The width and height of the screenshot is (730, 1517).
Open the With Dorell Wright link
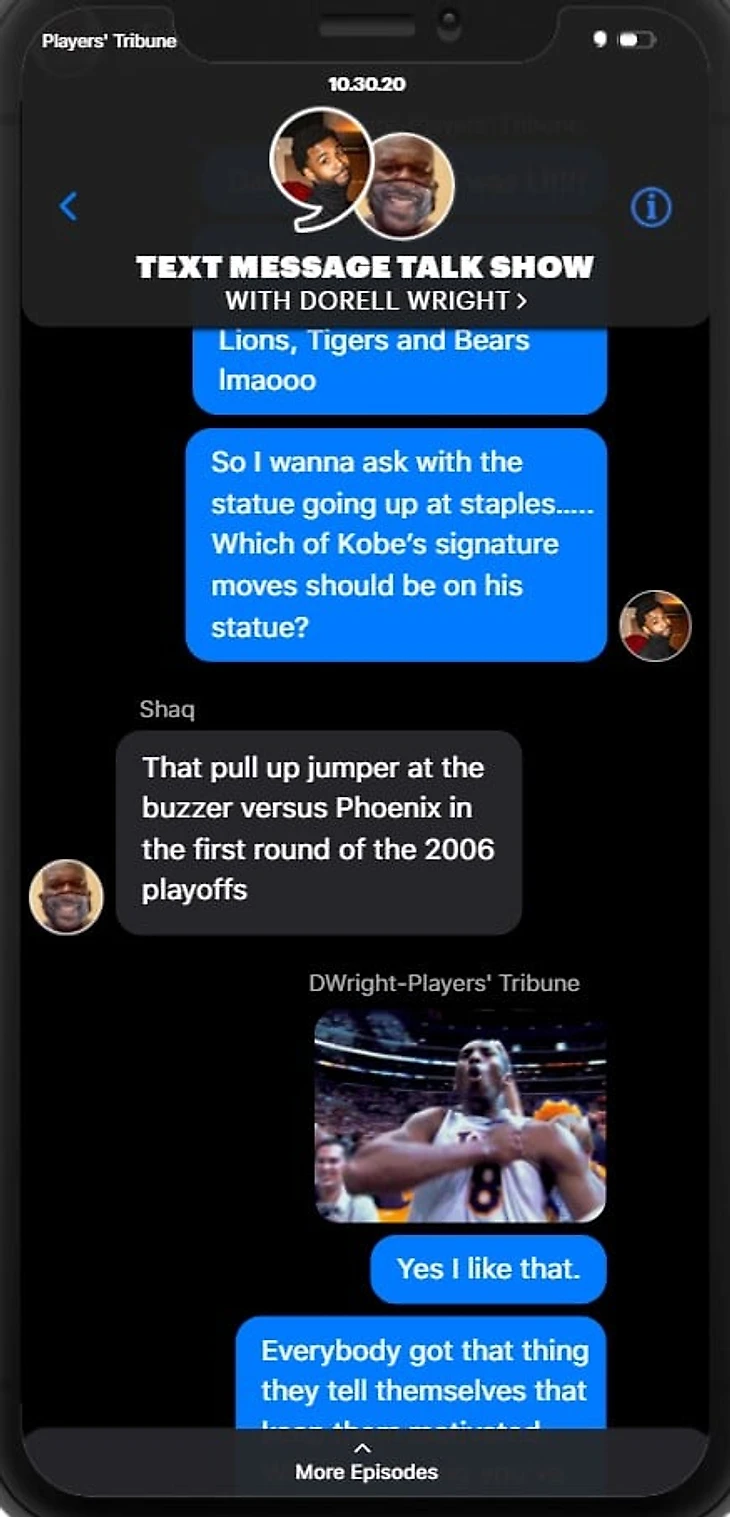pos(375,299)
